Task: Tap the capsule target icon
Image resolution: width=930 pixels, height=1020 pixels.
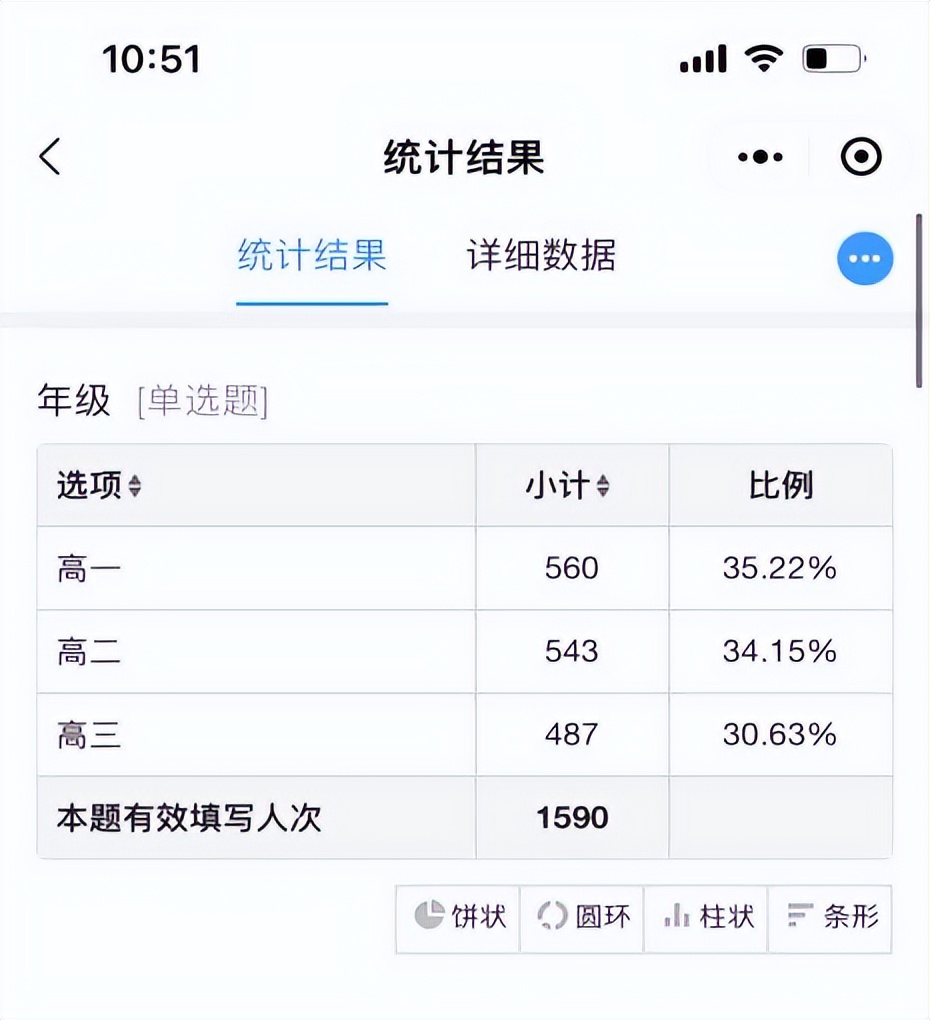Action: tap(861, 157)
